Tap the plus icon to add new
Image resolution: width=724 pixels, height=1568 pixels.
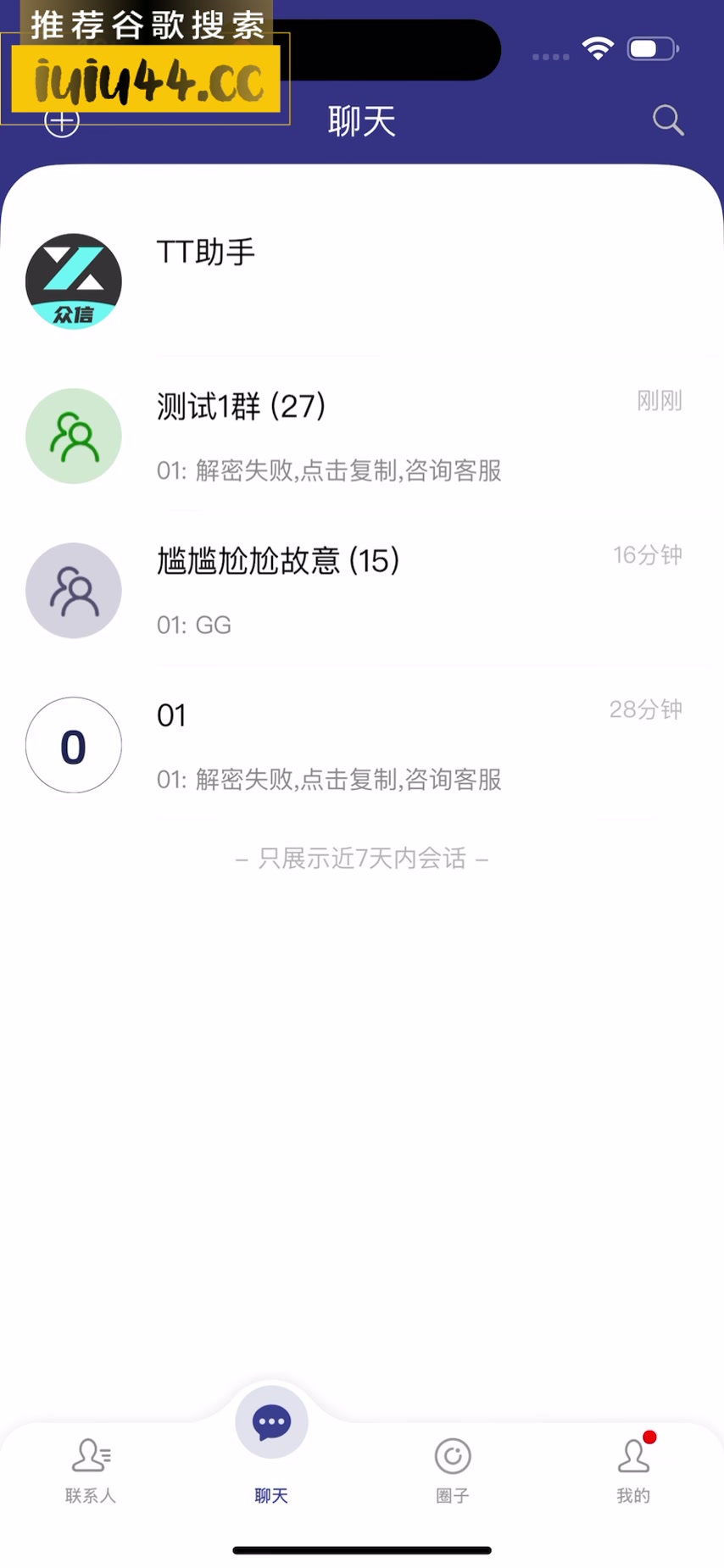point(62,122)
